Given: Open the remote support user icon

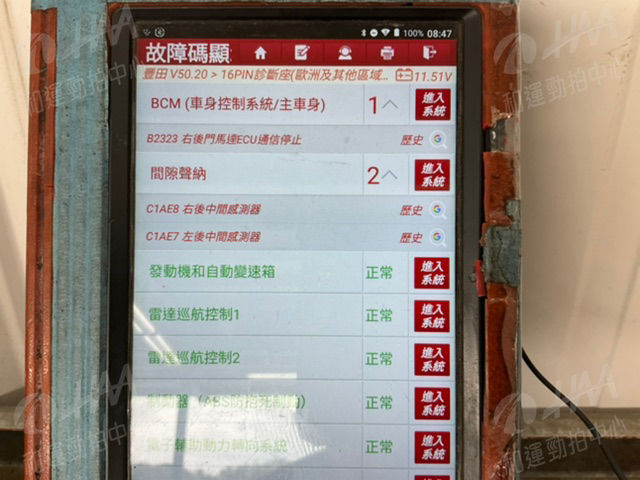Looking at the screenshot, I should tap(345, 53).
